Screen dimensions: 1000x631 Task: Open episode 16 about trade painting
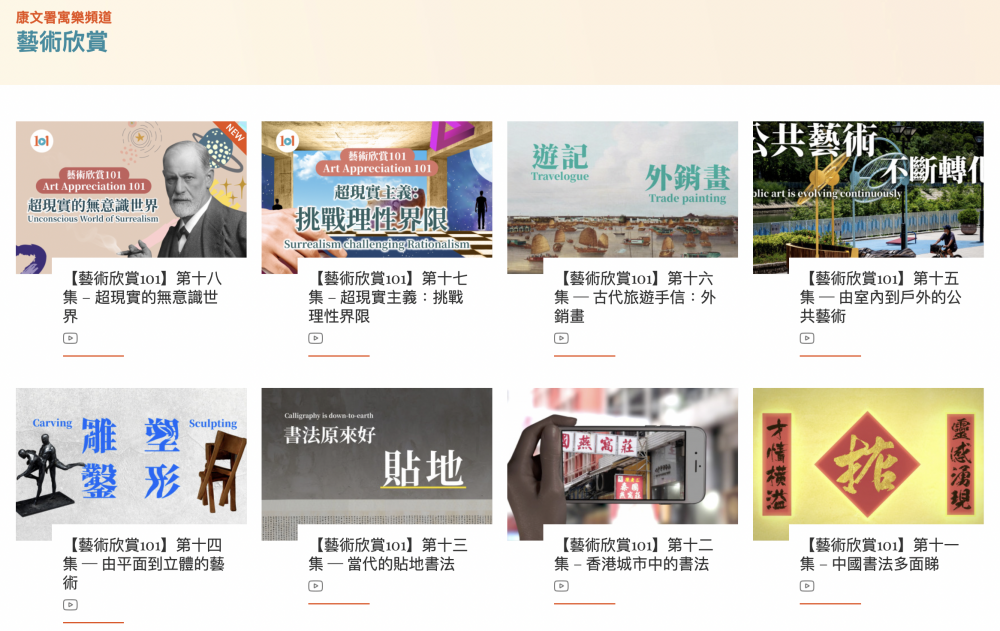(634, 297)
